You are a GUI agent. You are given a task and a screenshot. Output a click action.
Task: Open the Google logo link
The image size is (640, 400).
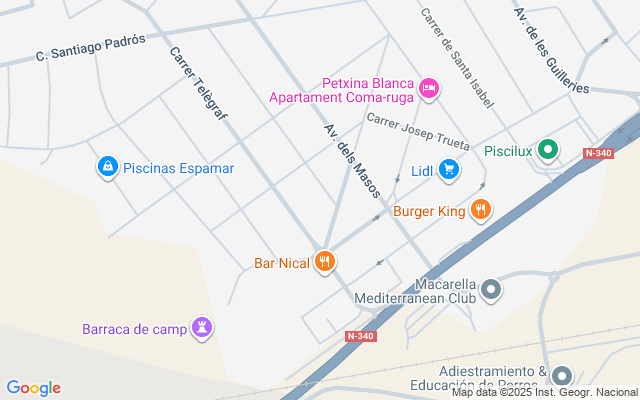point(33,388)
